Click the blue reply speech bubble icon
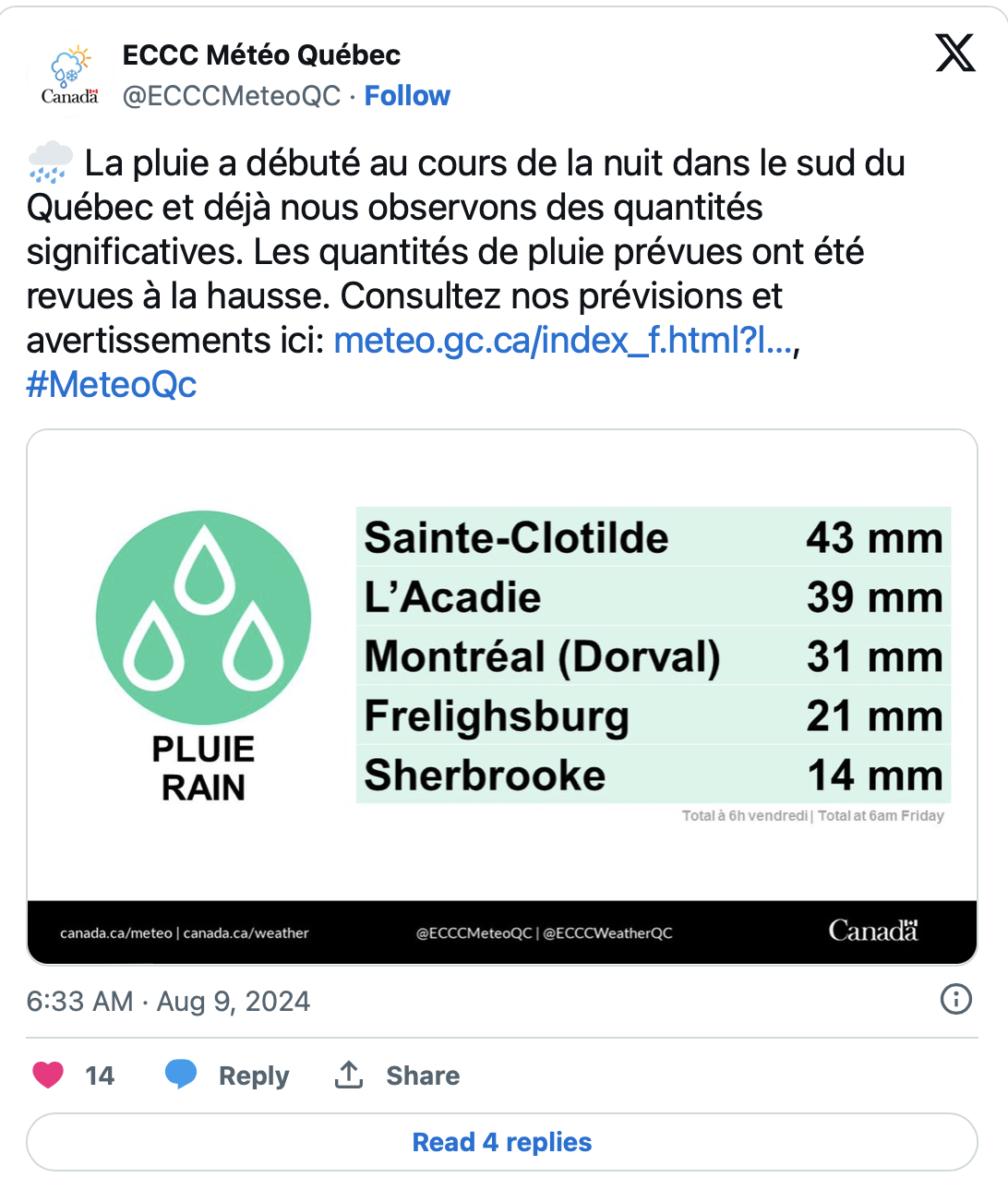This screenshot has width=1008, height=1178. pos(181,1074)
